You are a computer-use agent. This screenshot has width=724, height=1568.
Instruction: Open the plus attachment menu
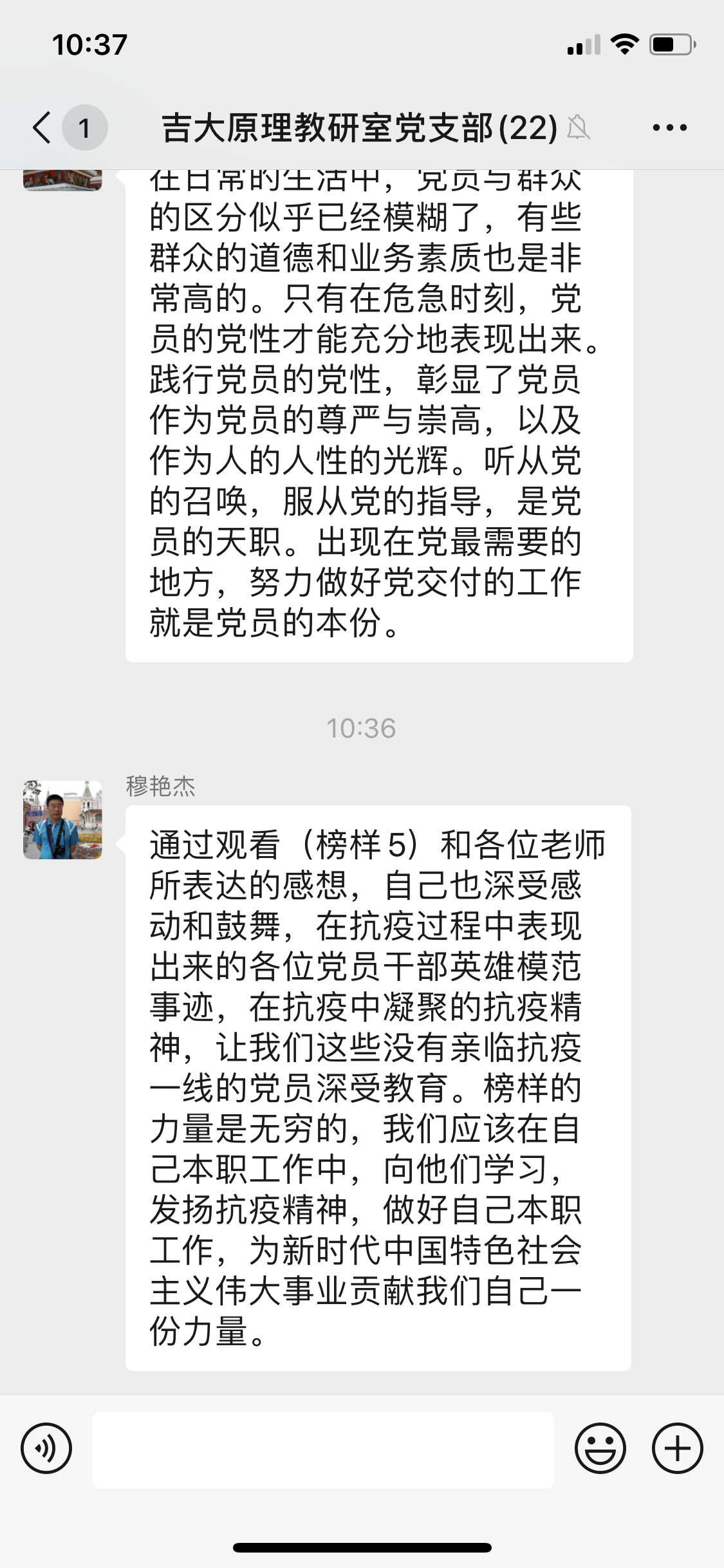point(677,1448)
